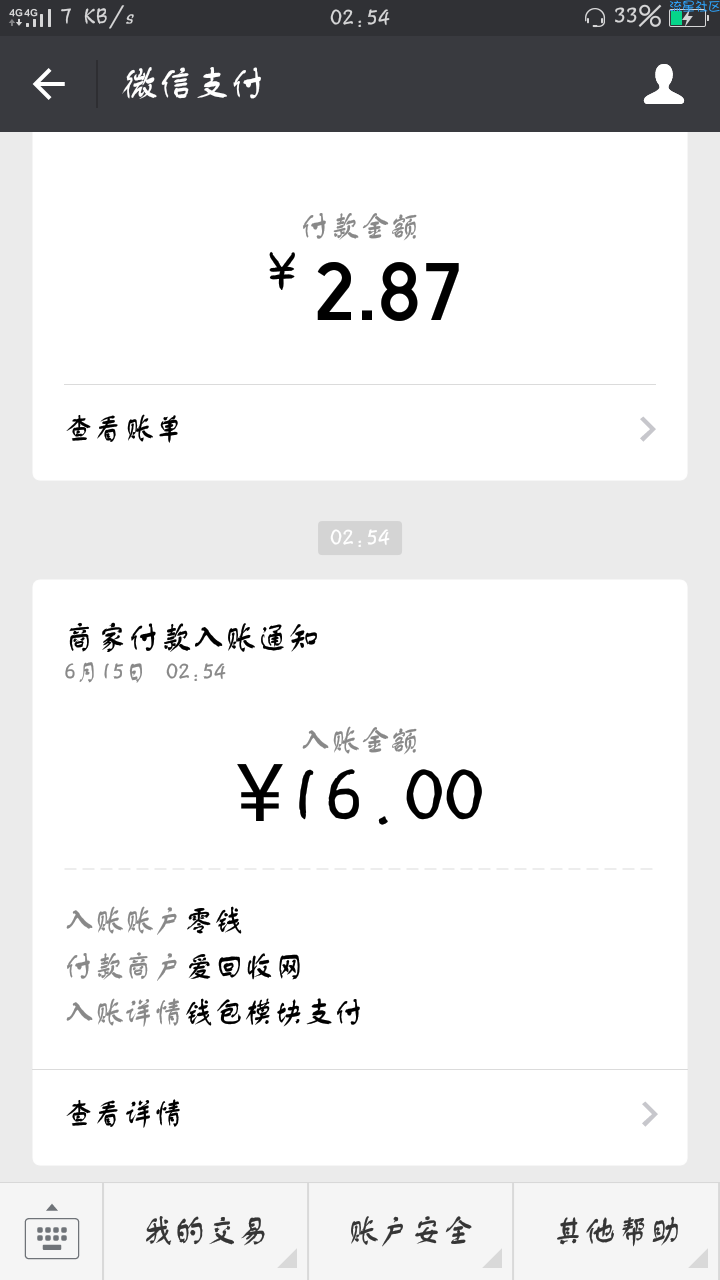Open the profile icon in the header
This screenshot has height=1280, width=720.
point(664,84)
